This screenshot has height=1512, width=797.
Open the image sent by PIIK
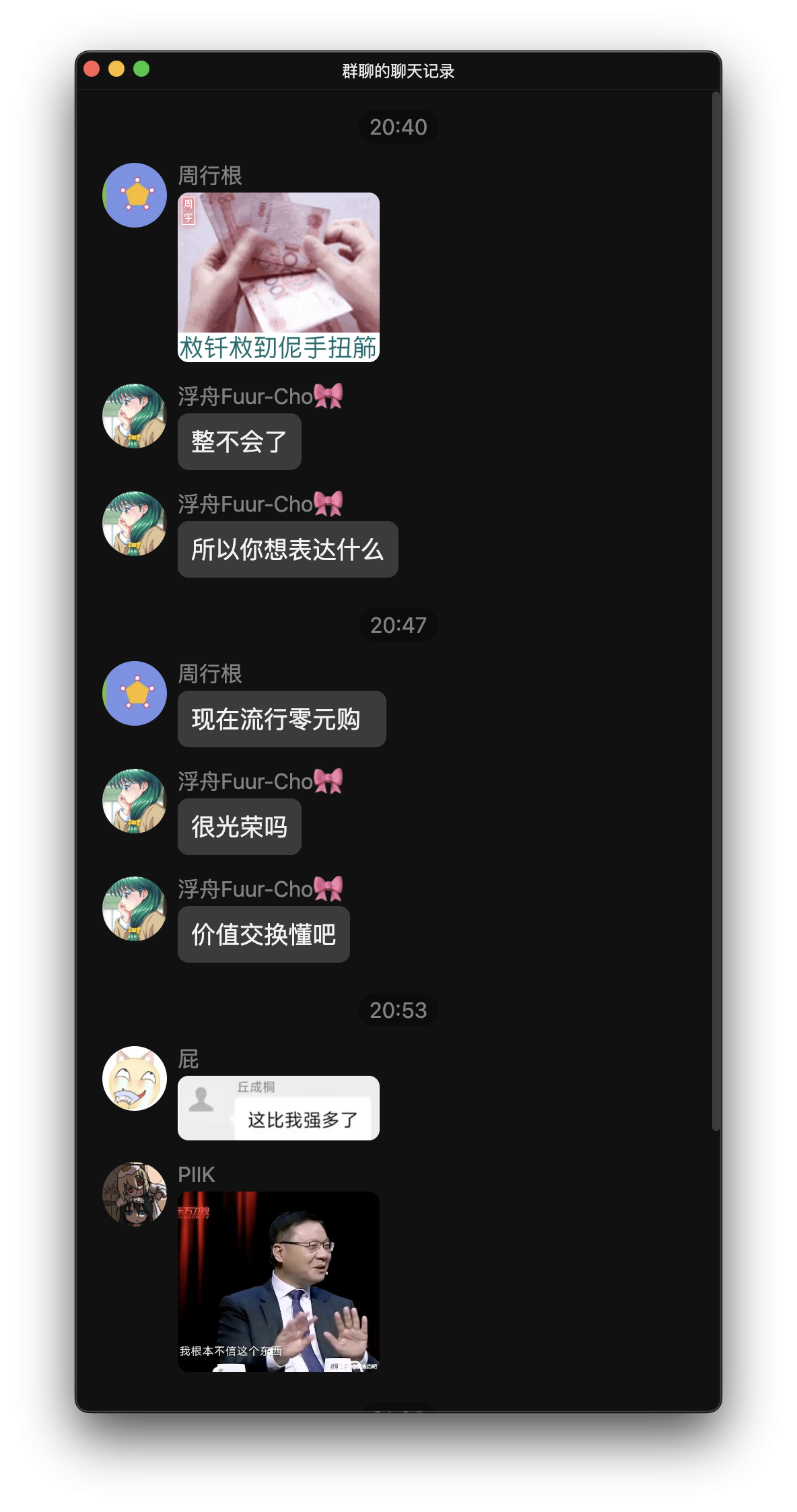(x=278, y=1281)
